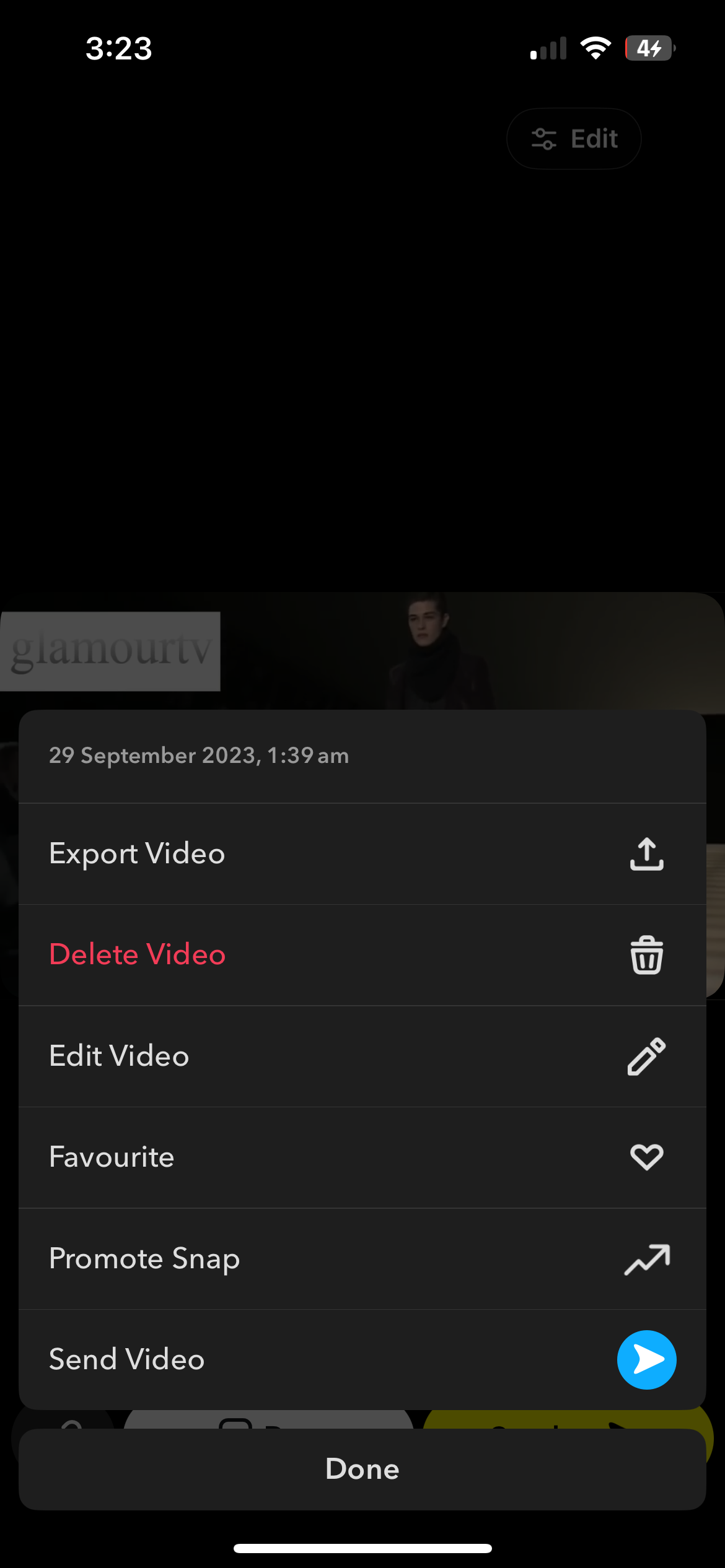This screenshot has height=1568, width=725.
Task: Dismiss the menu with Done
Action: (362, 1470)
